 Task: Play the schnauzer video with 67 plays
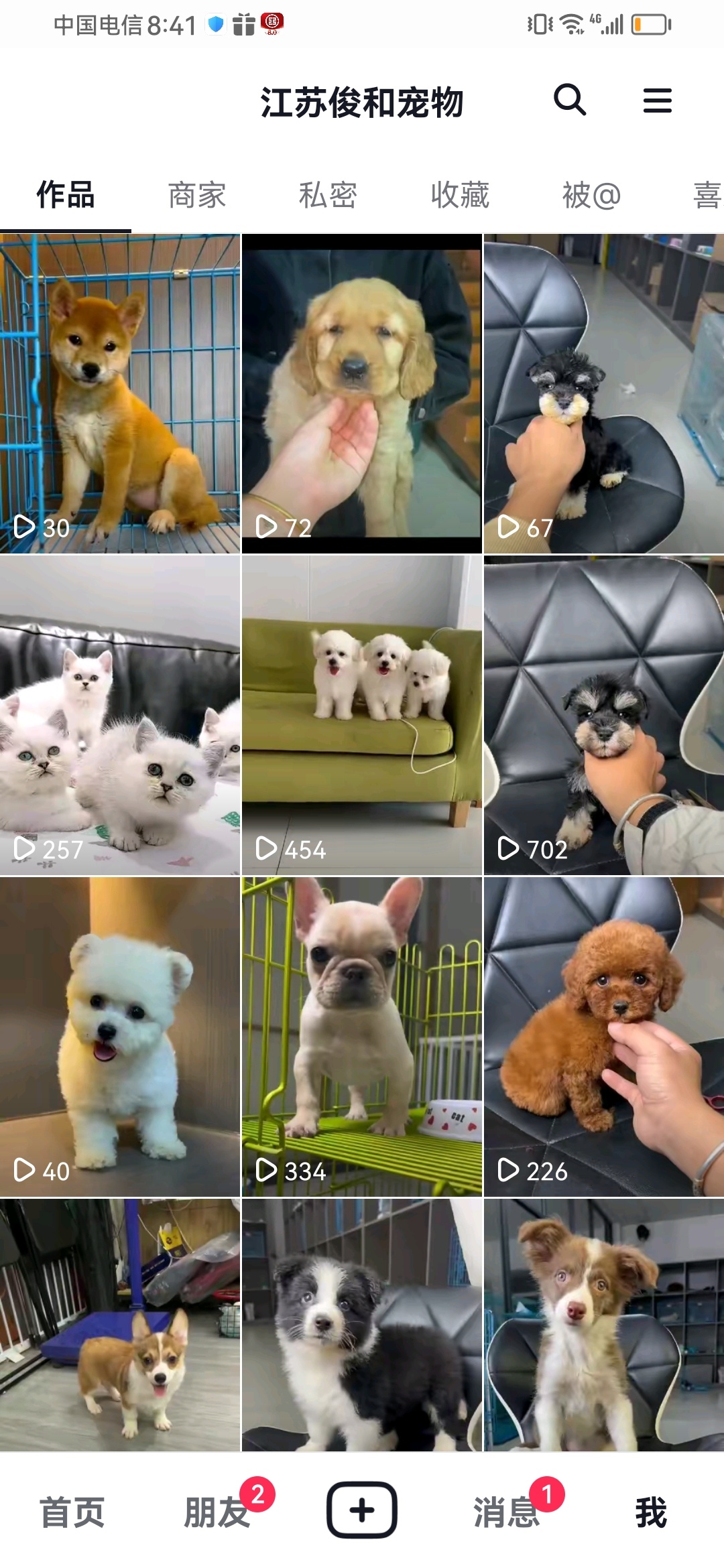pos(603,393)
